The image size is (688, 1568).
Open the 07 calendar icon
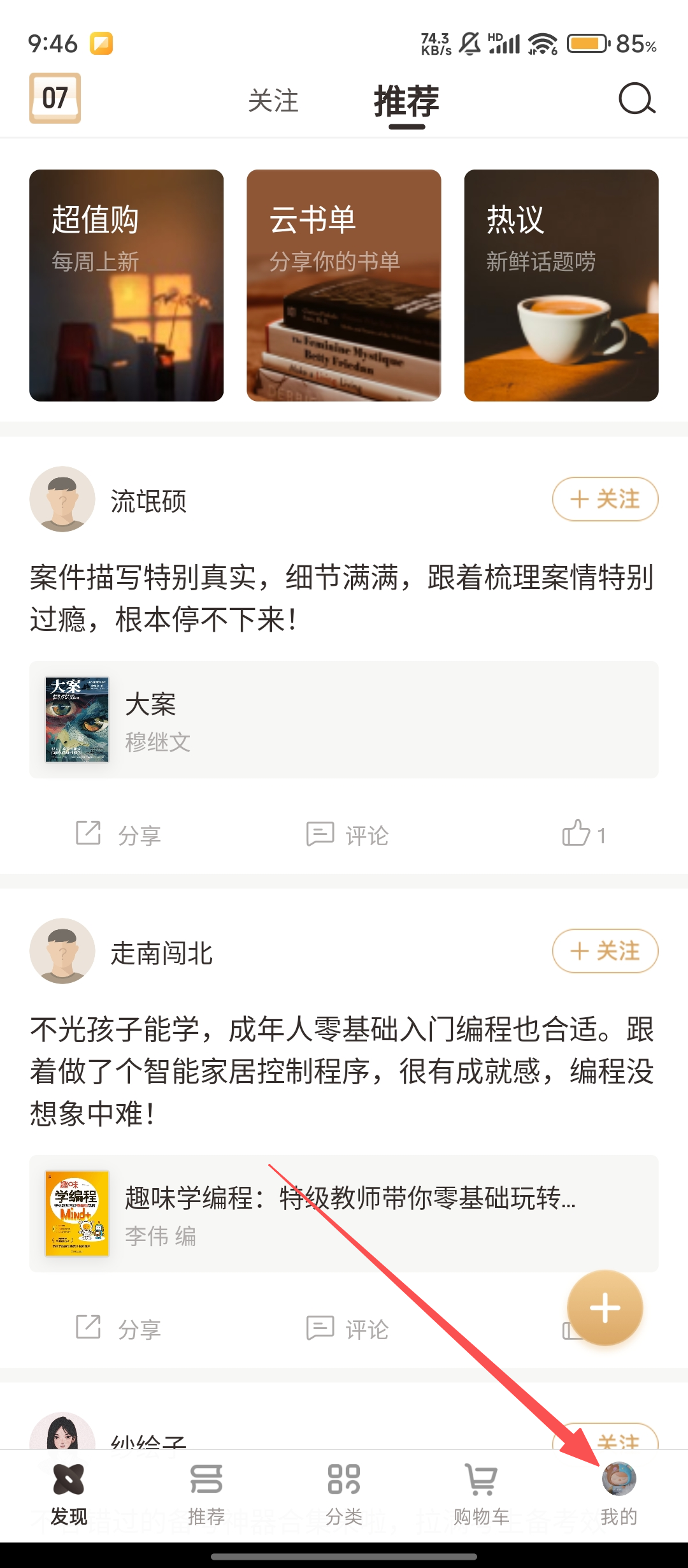[x=55, y=98]
